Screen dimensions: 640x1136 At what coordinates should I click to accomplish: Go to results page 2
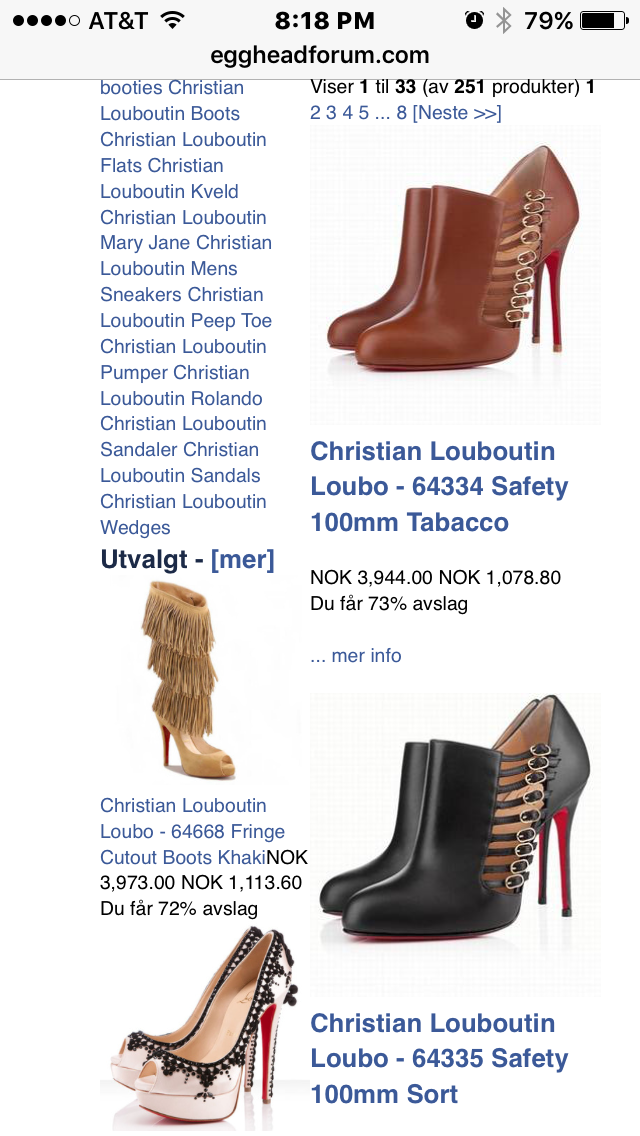(316, 113)
